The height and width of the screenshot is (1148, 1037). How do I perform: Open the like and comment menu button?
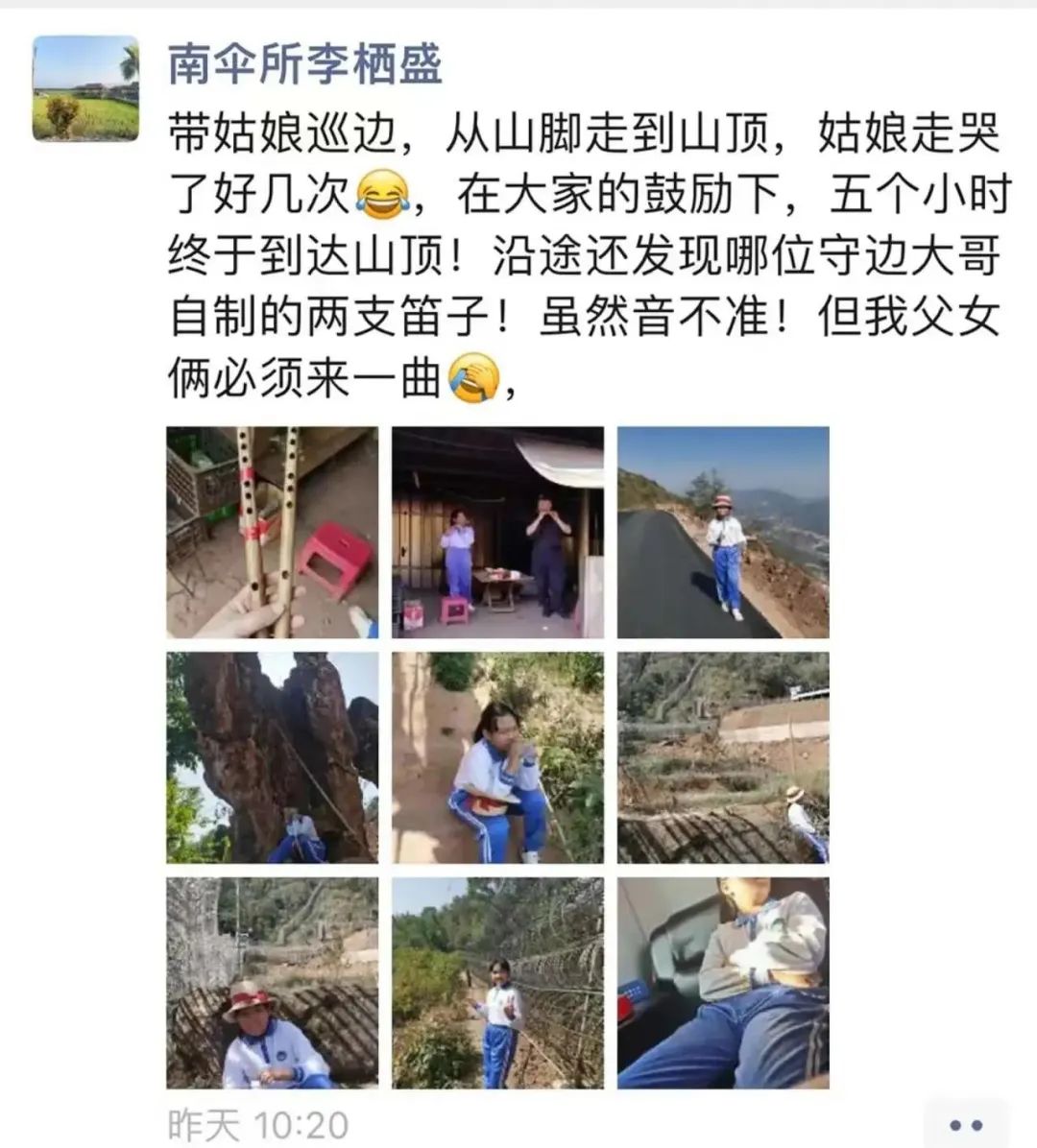pos(965,1124)
